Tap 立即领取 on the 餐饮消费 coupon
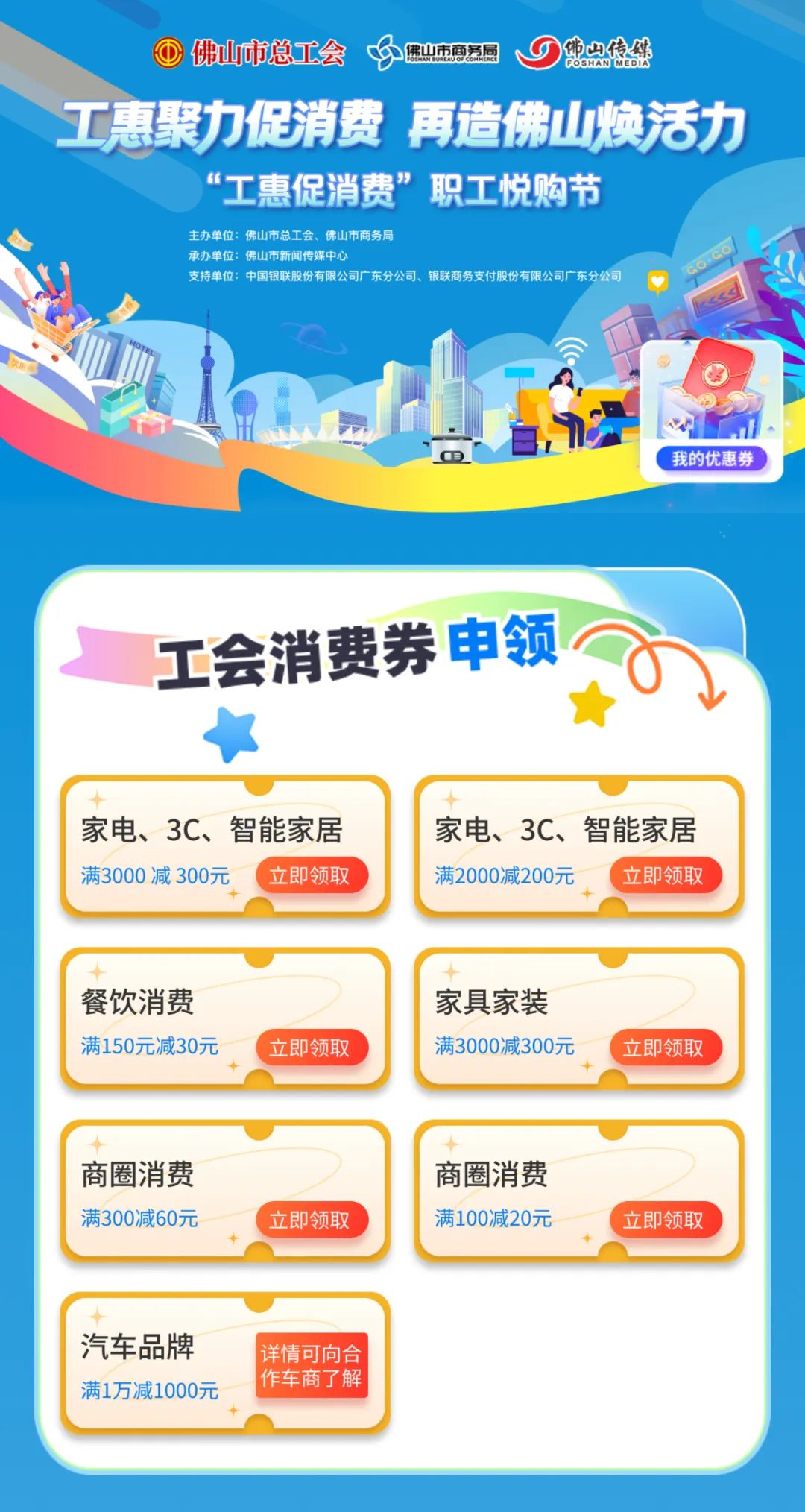Screen dimensions: 805x1512 (x=312, y=1048)
